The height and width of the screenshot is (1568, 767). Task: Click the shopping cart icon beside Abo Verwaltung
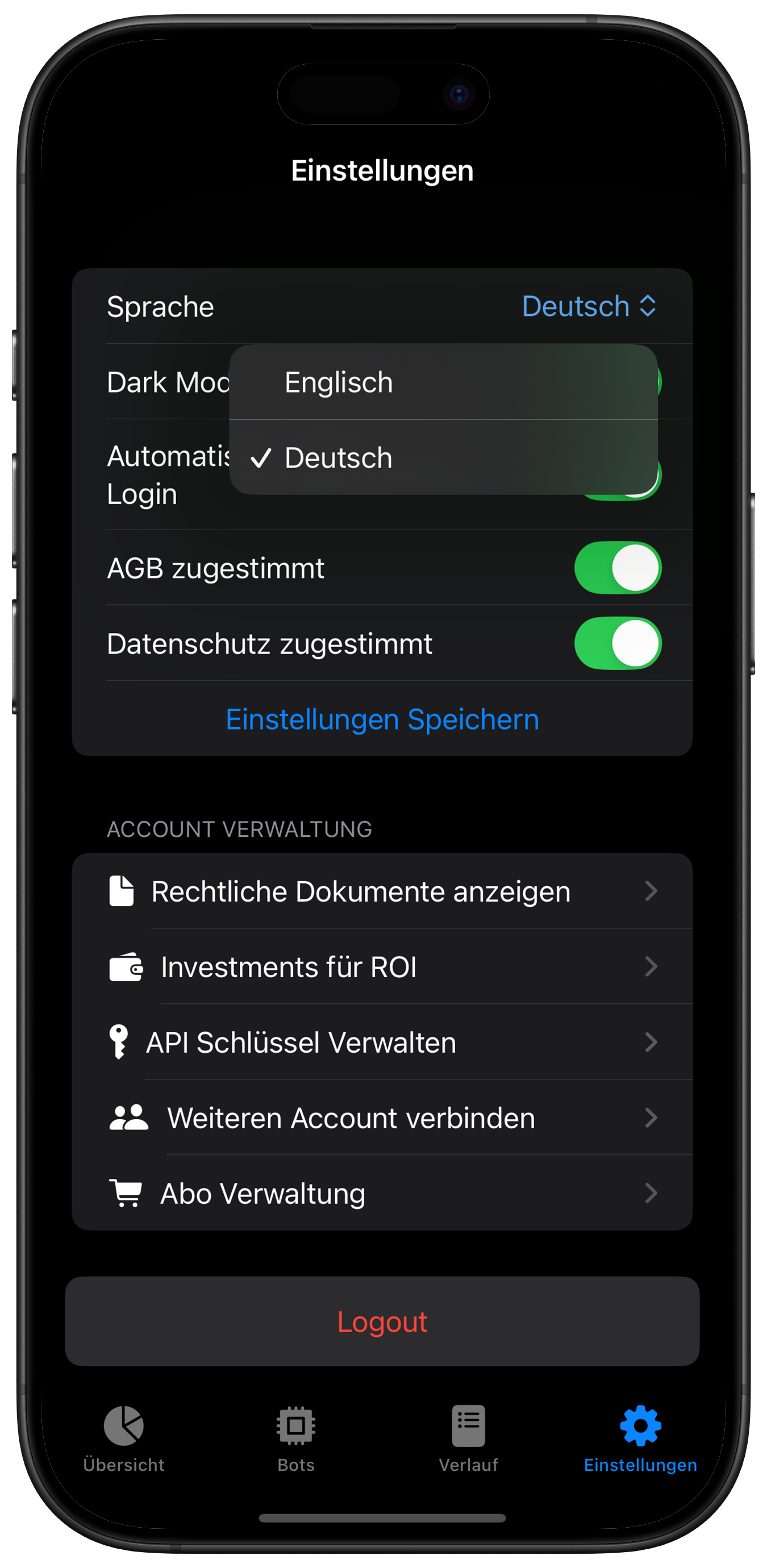tap(126, 1193)
